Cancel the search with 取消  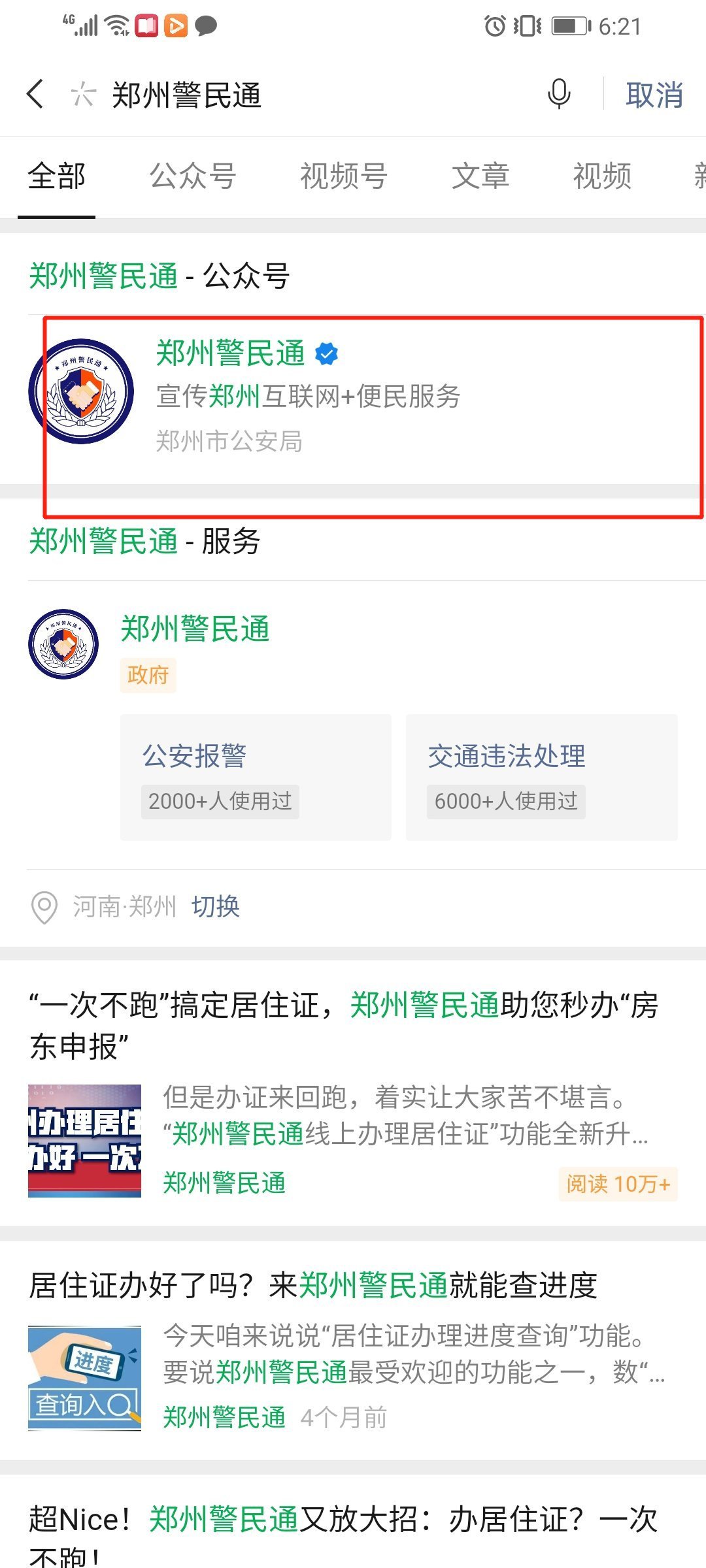[x=654, y=95]
